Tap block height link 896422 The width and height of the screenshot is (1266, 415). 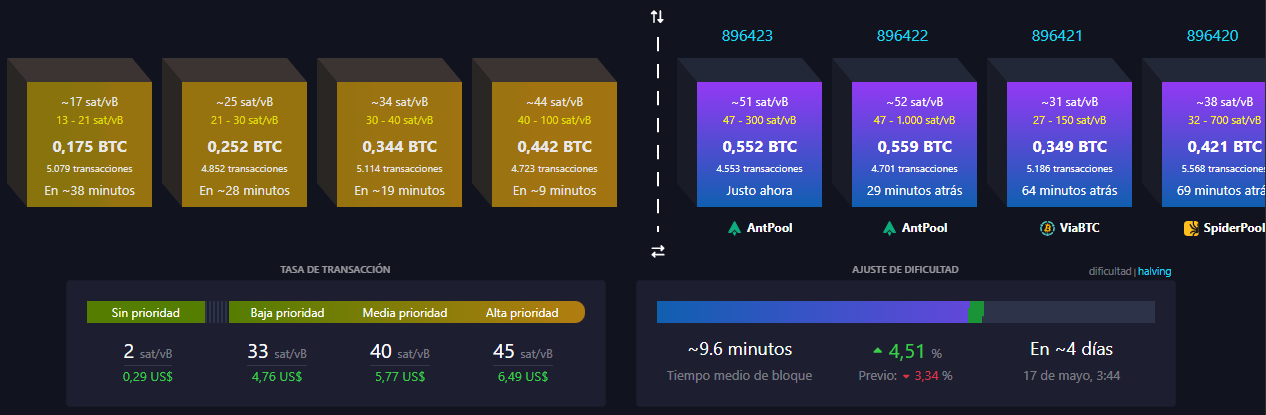coord(902,36)
